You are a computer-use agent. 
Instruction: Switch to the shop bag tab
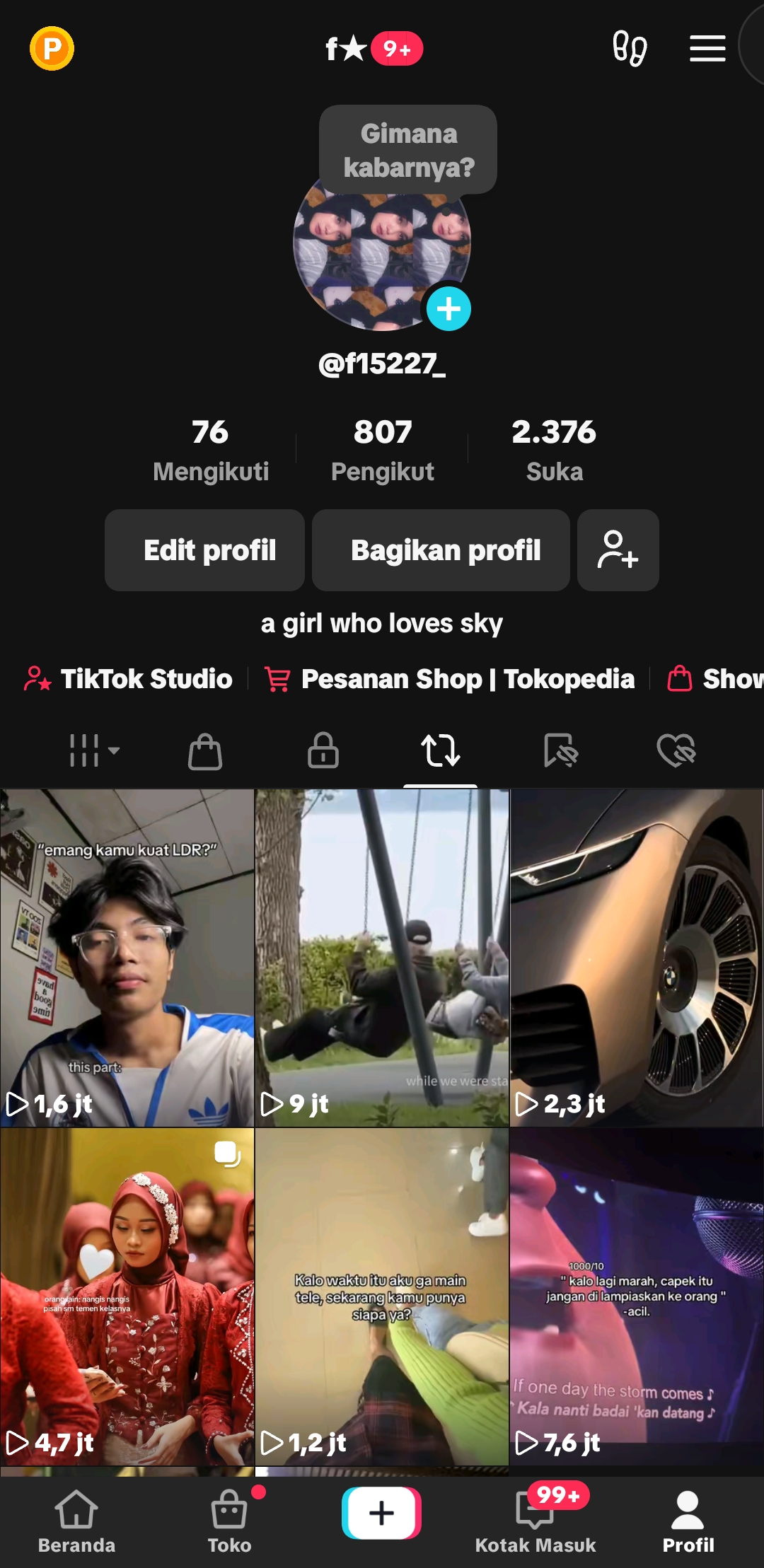(205, 750)
